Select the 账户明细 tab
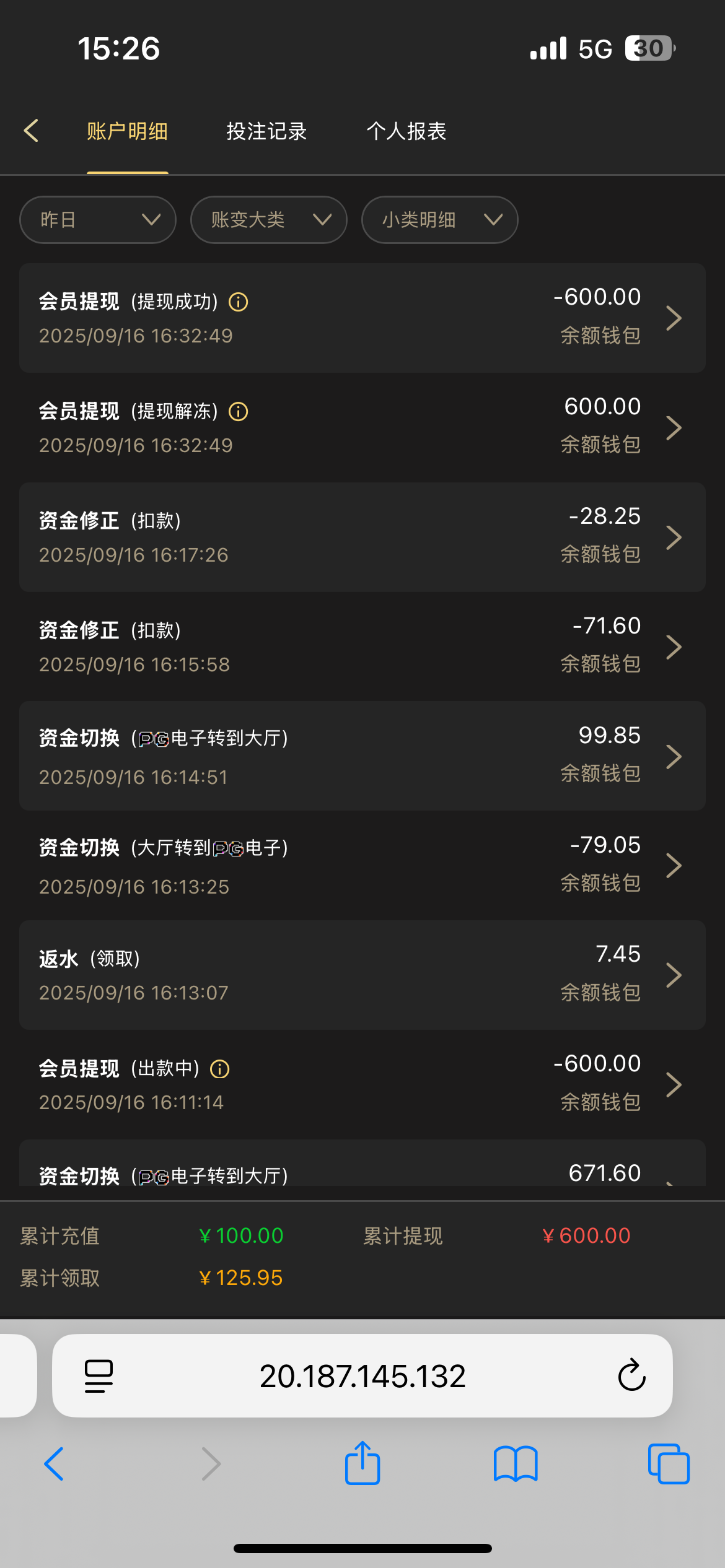The width and height of the screenshot is (725, 1568). point(127,131)
